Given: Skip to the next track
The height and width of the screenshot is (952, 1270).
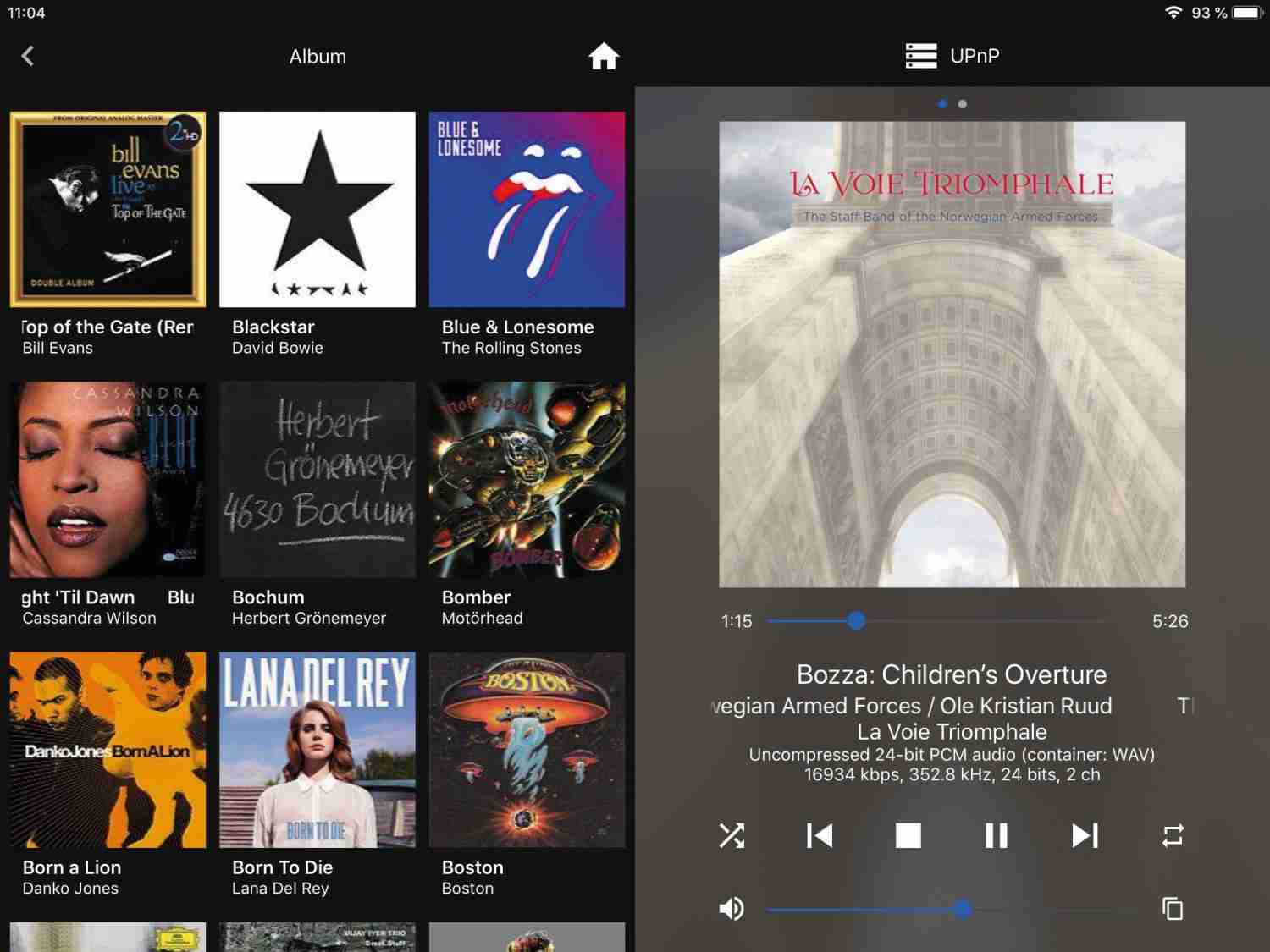Looking at the screenshot, I should pos(1085,836).
